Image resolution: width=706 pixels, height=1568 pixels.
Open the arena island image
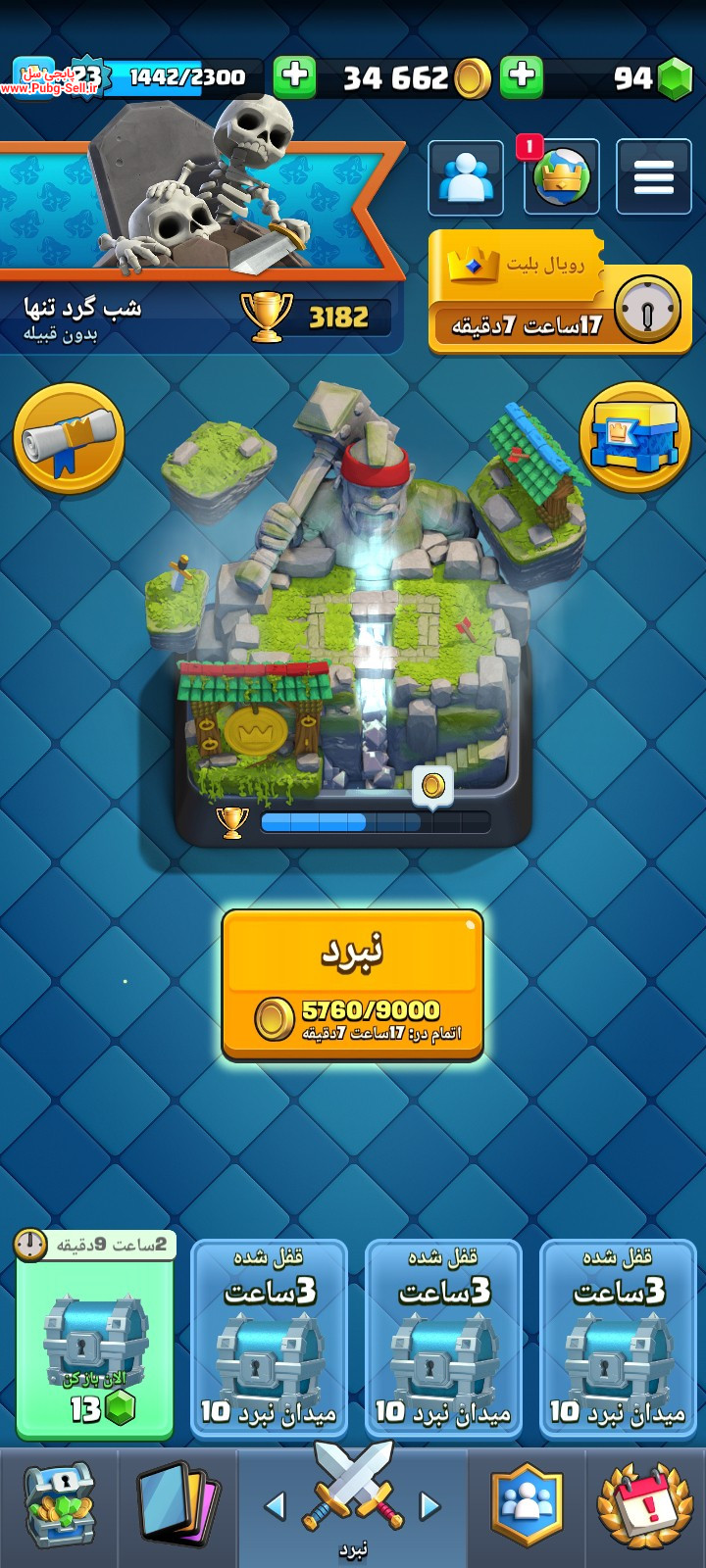coord(353,612)
